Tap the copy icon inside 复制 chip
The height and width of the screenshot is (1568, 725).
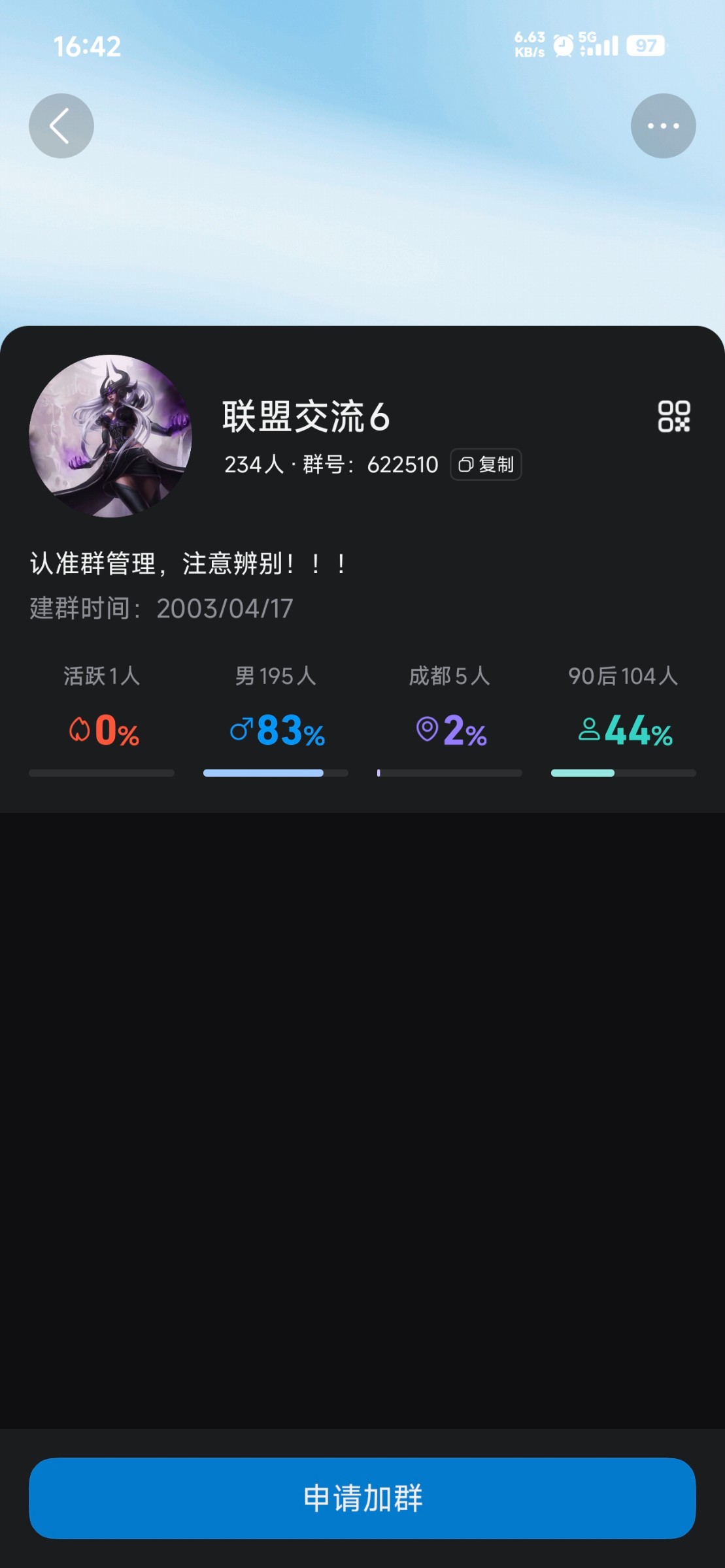pos(465,465)
